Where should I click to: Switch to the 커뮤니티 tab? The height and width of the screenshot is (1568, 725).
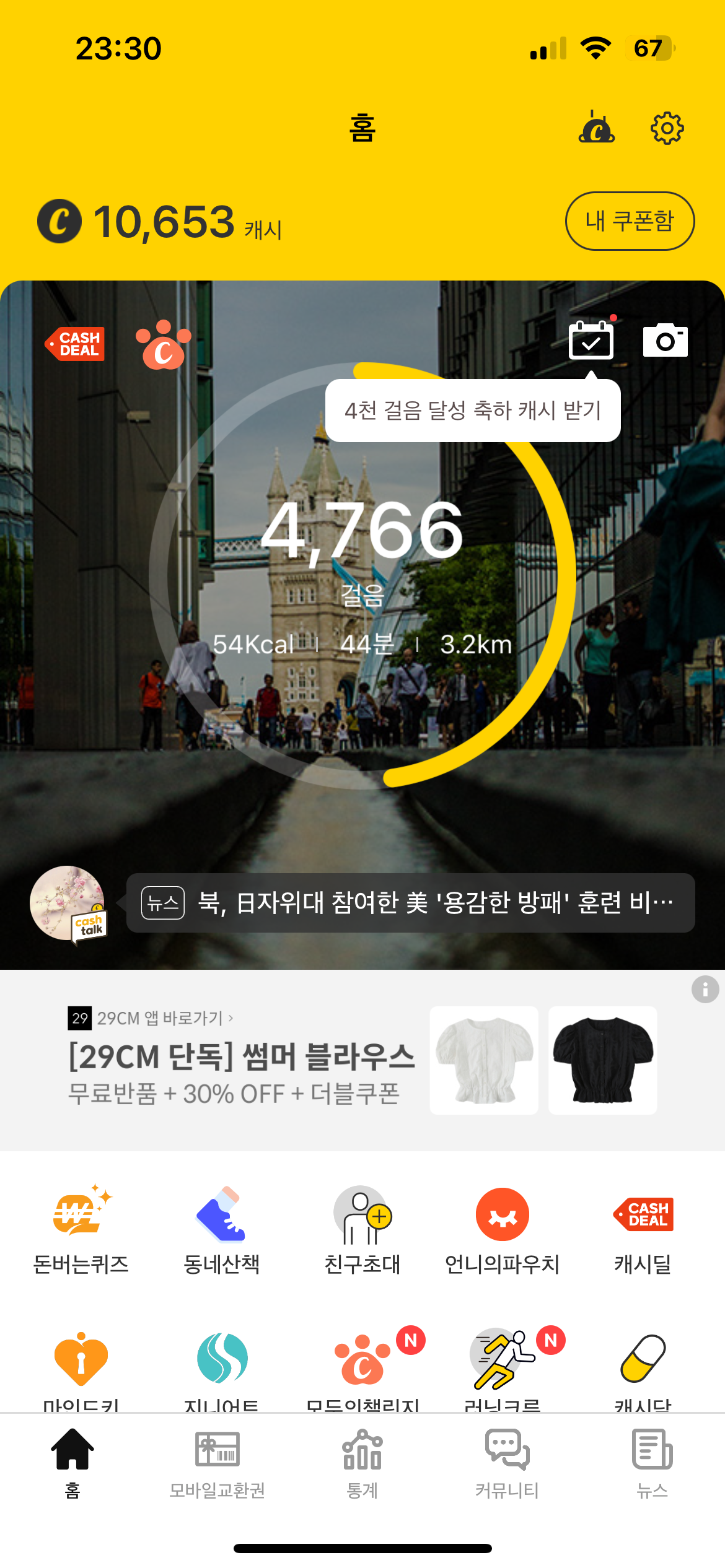507,1464
